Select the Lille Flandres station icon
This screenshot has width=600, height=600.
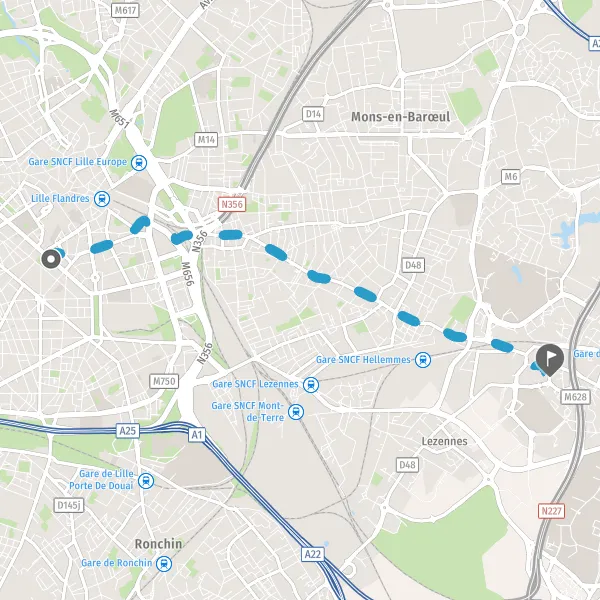102,199
